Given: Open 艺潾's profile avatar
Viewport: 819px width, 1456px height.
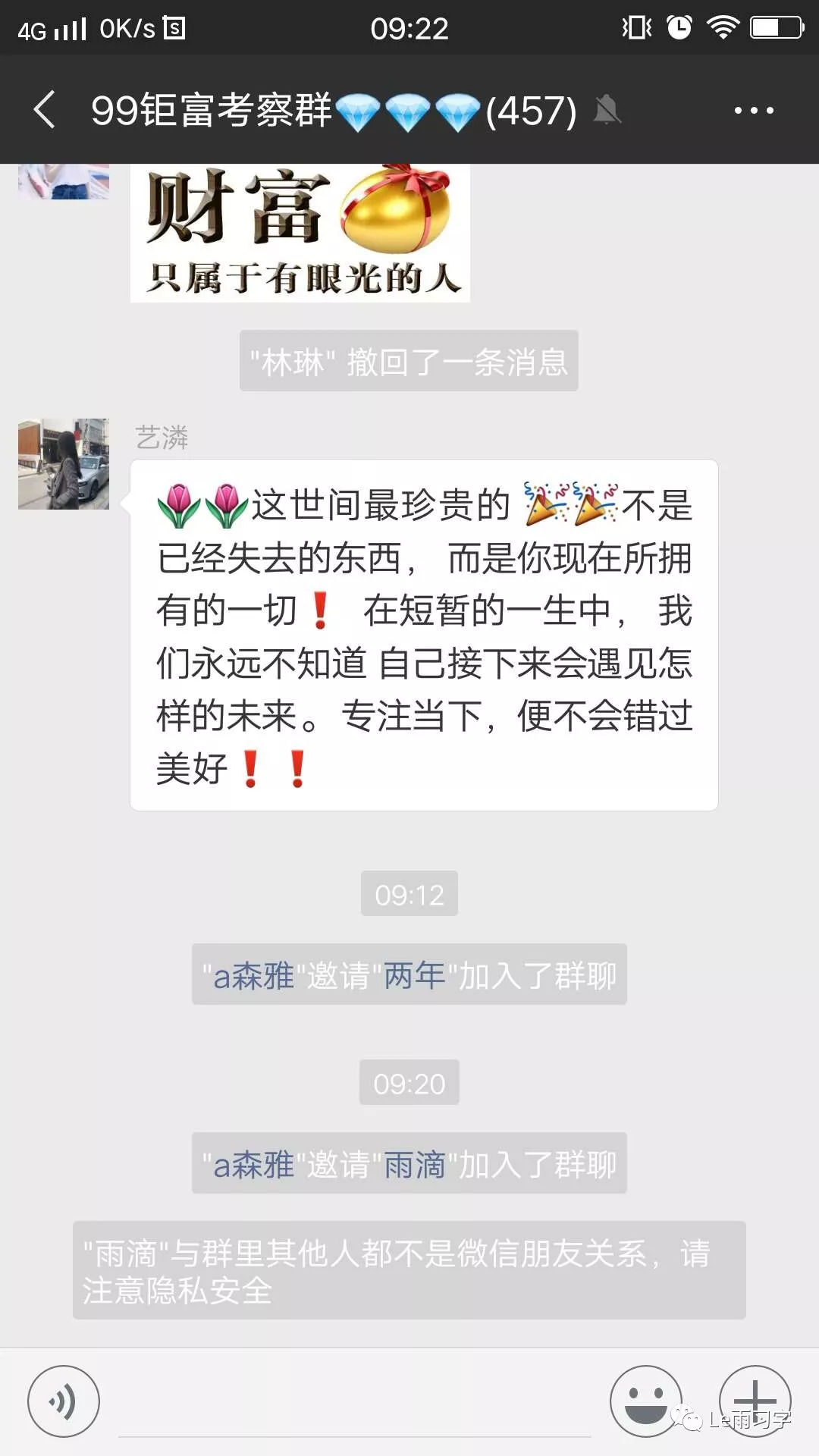Looking at the screenshot, I should coord(64,464).
